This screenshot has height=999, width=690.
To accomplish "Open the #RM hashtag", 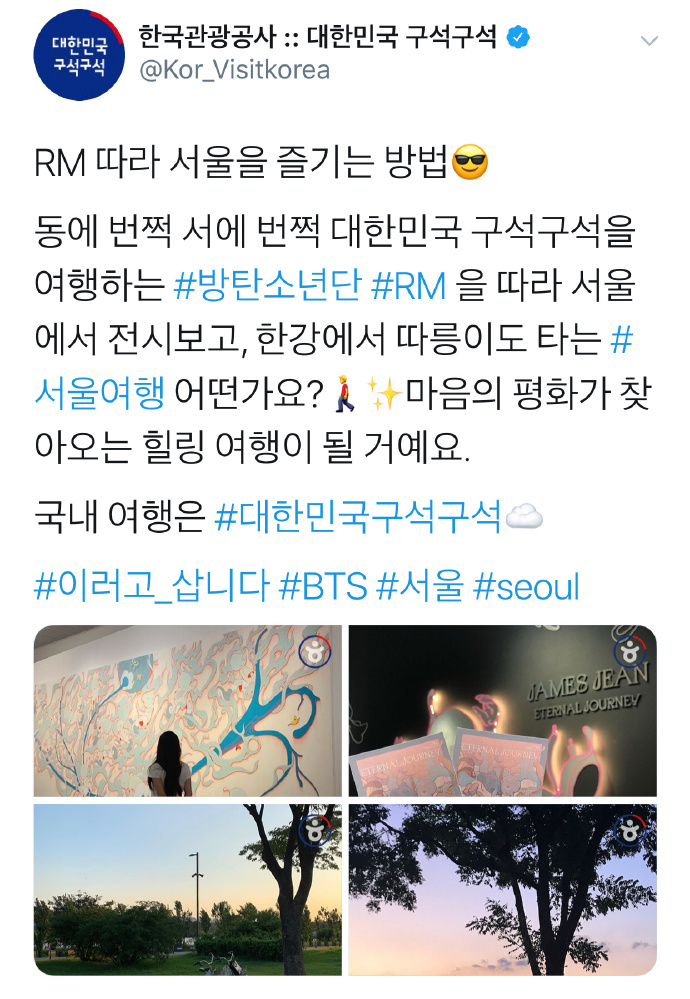I will [x=408, y=287].
